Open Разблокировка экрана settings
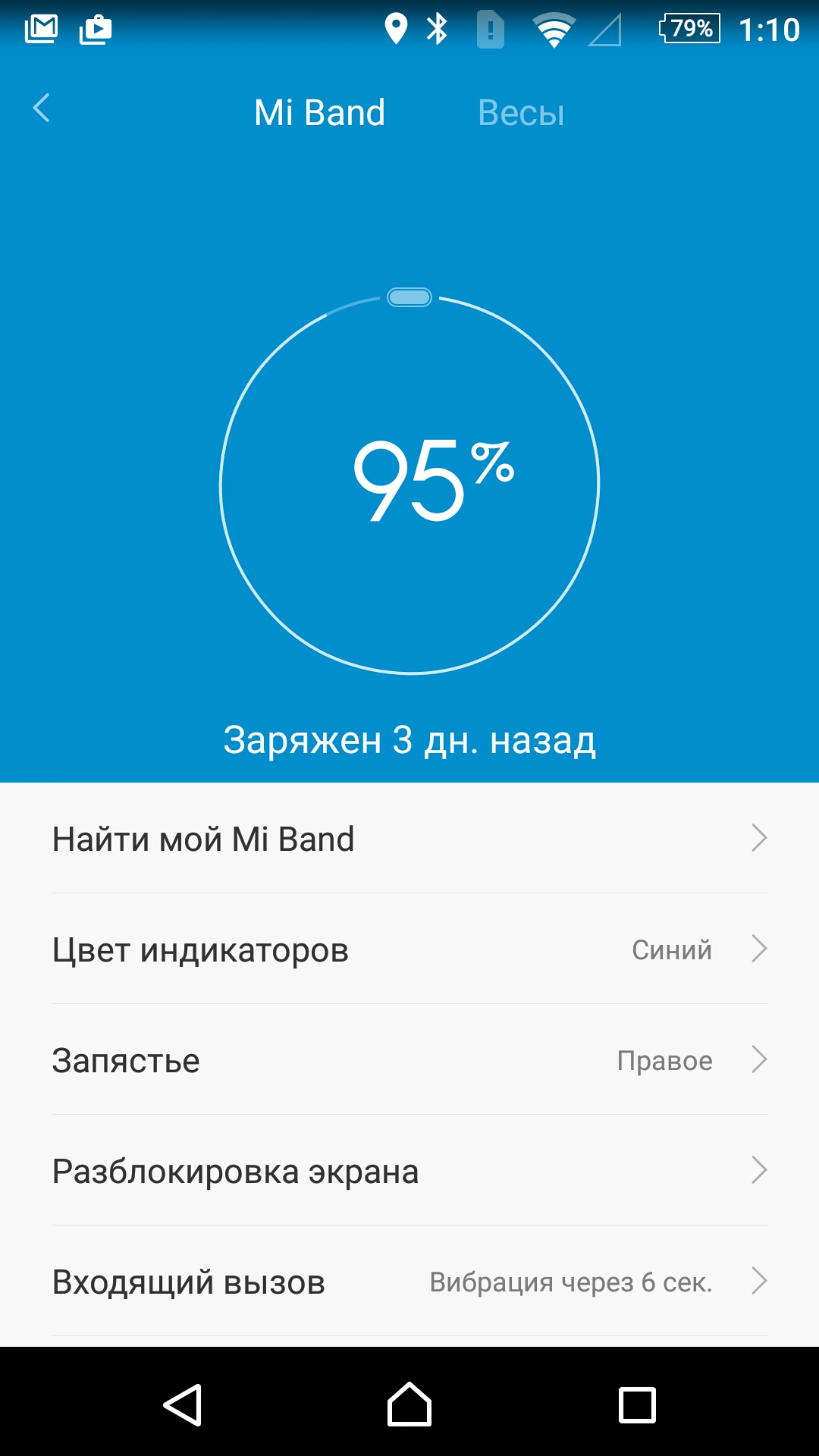Image resolution: width=819 pixels, height=1456 pixels. 409,1171
